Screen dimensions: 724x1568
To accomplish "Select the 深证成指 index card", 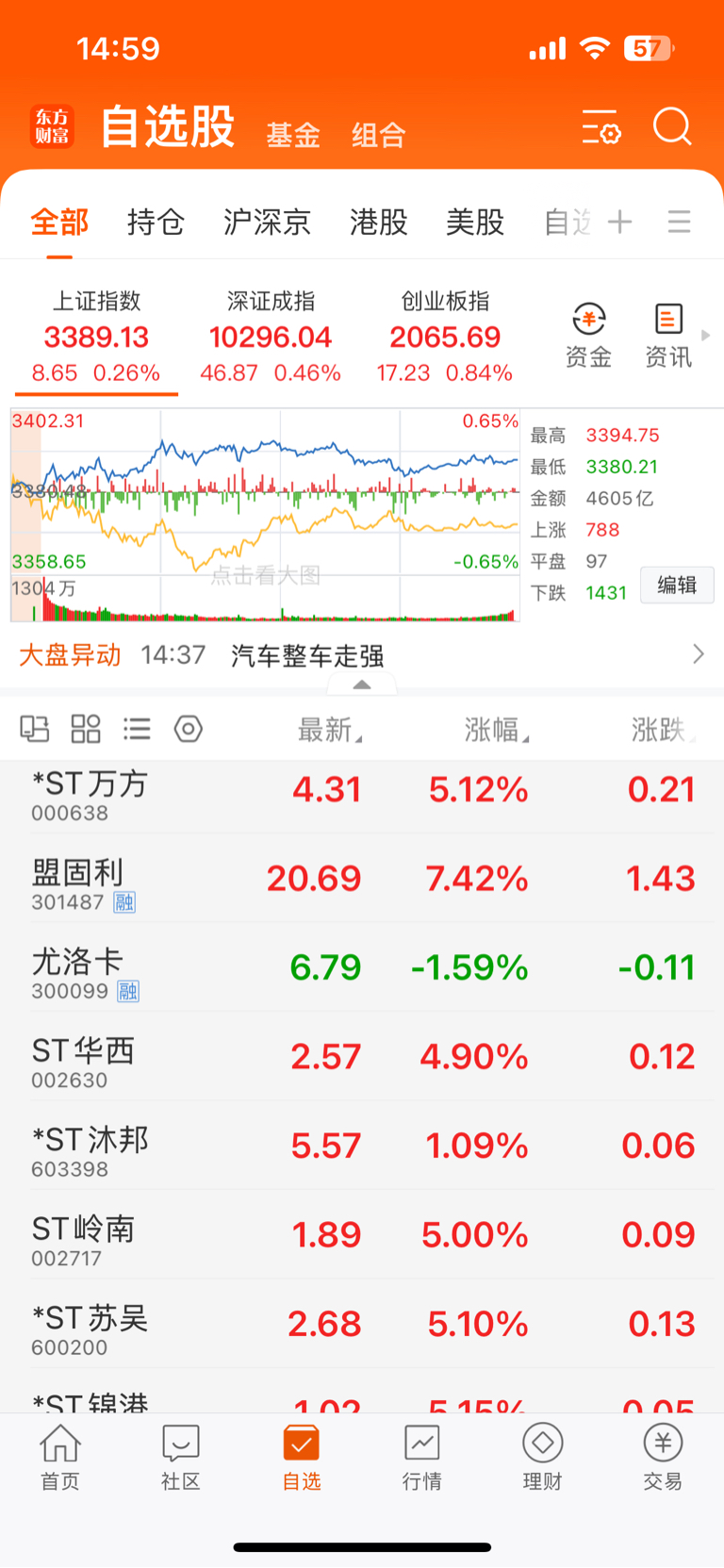I will click(x=271, y=337).
